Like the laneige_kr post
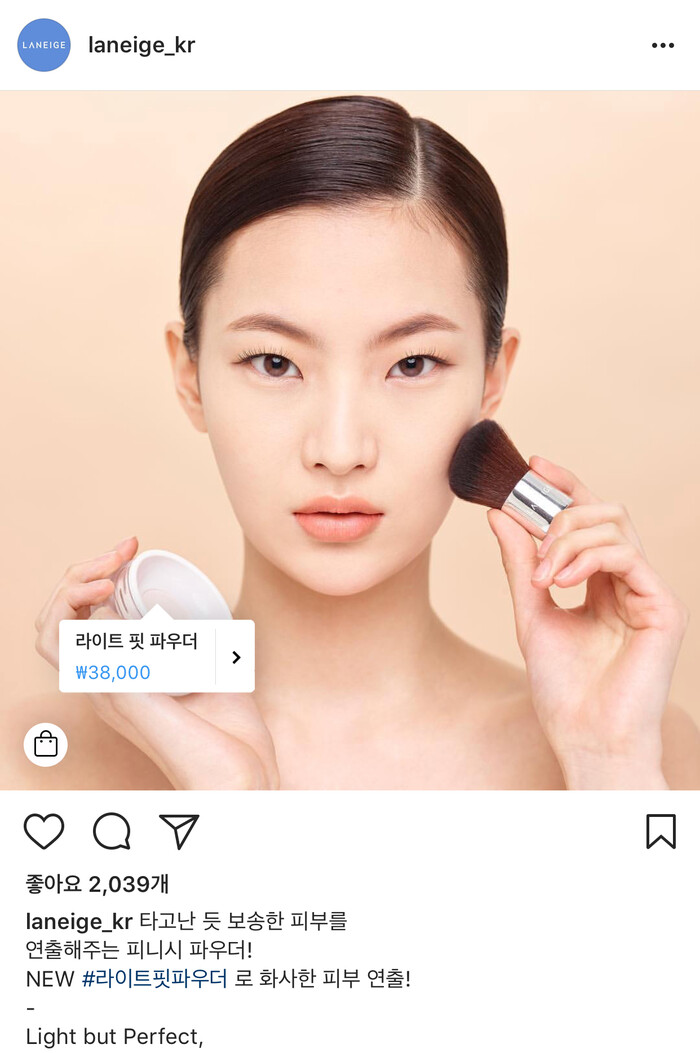The image size is (700, 1053). point(44,831)
